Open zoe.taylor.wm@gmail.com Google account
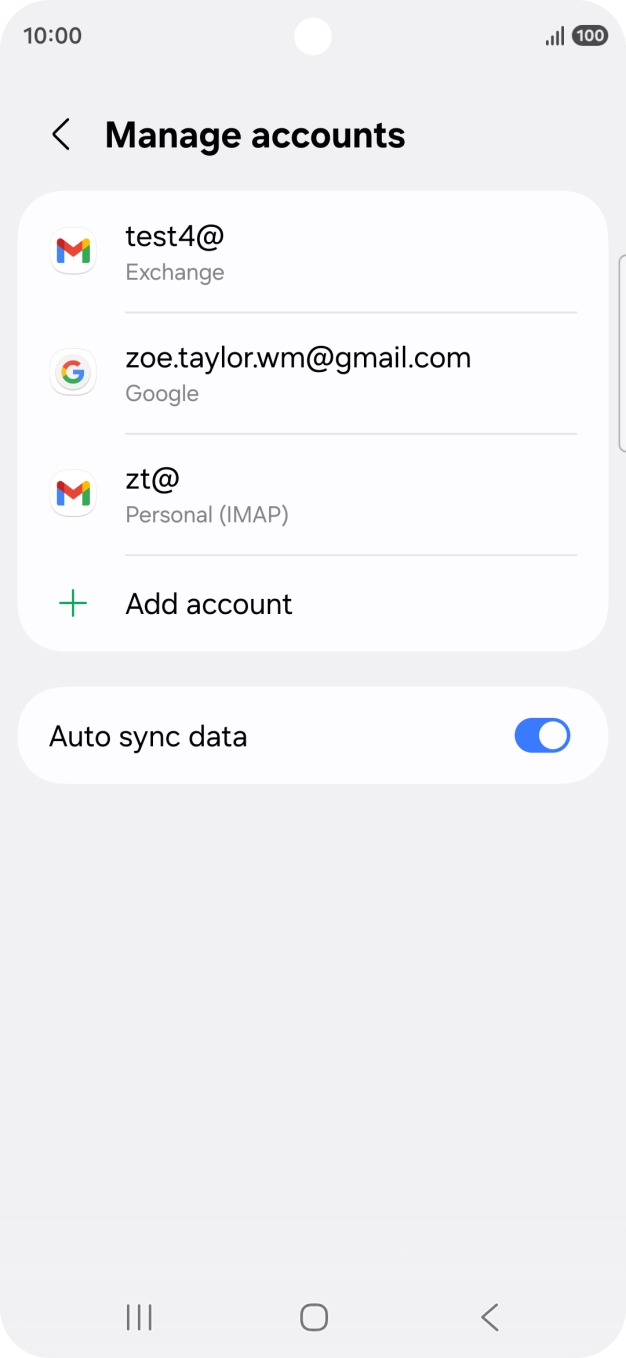 click(x=312, y=373)
